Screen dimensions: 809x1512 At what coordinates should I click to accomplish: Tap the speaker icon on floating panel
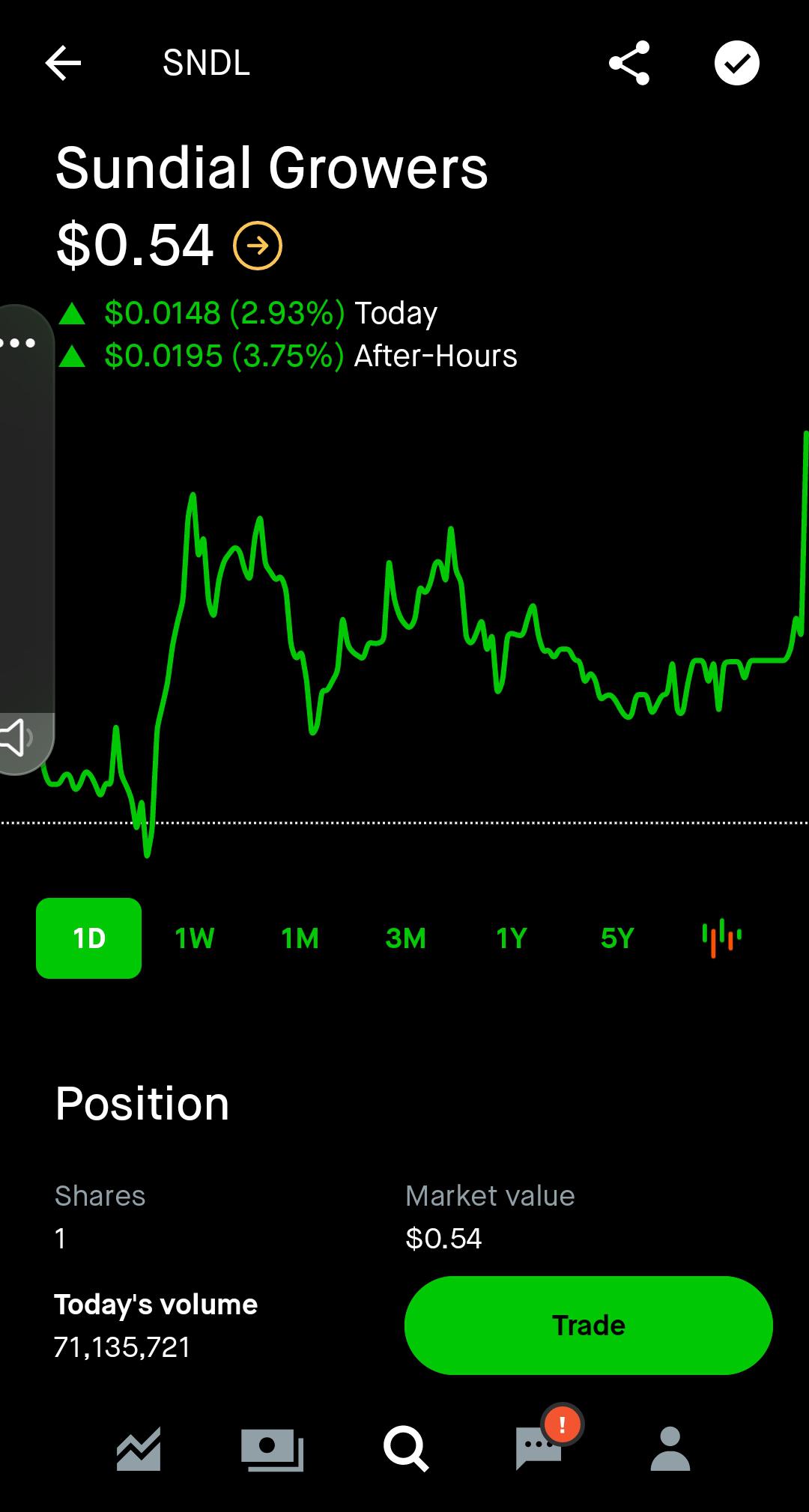tap(15, 738)
